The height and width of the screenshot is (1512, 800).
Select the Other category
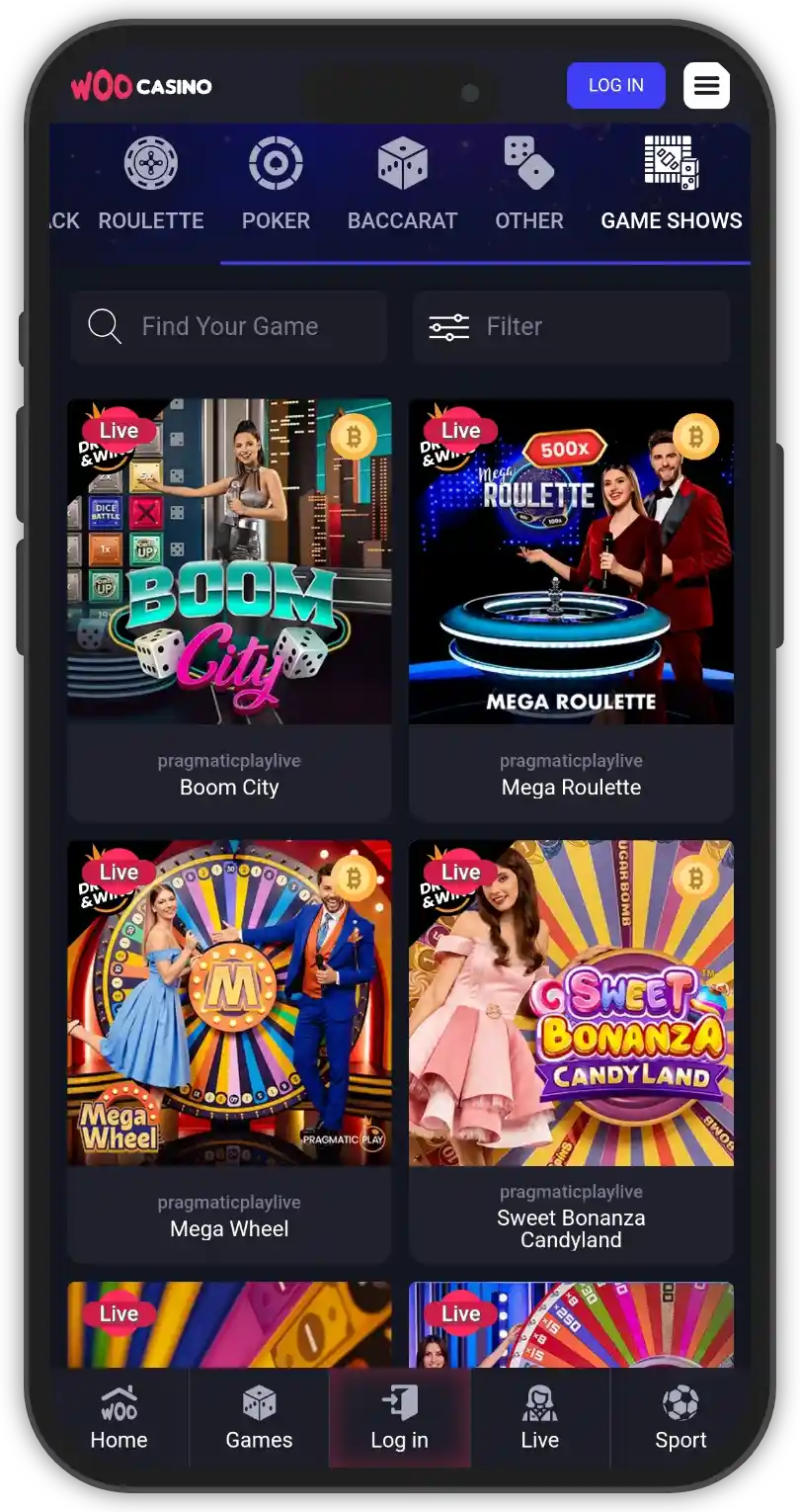528,185
